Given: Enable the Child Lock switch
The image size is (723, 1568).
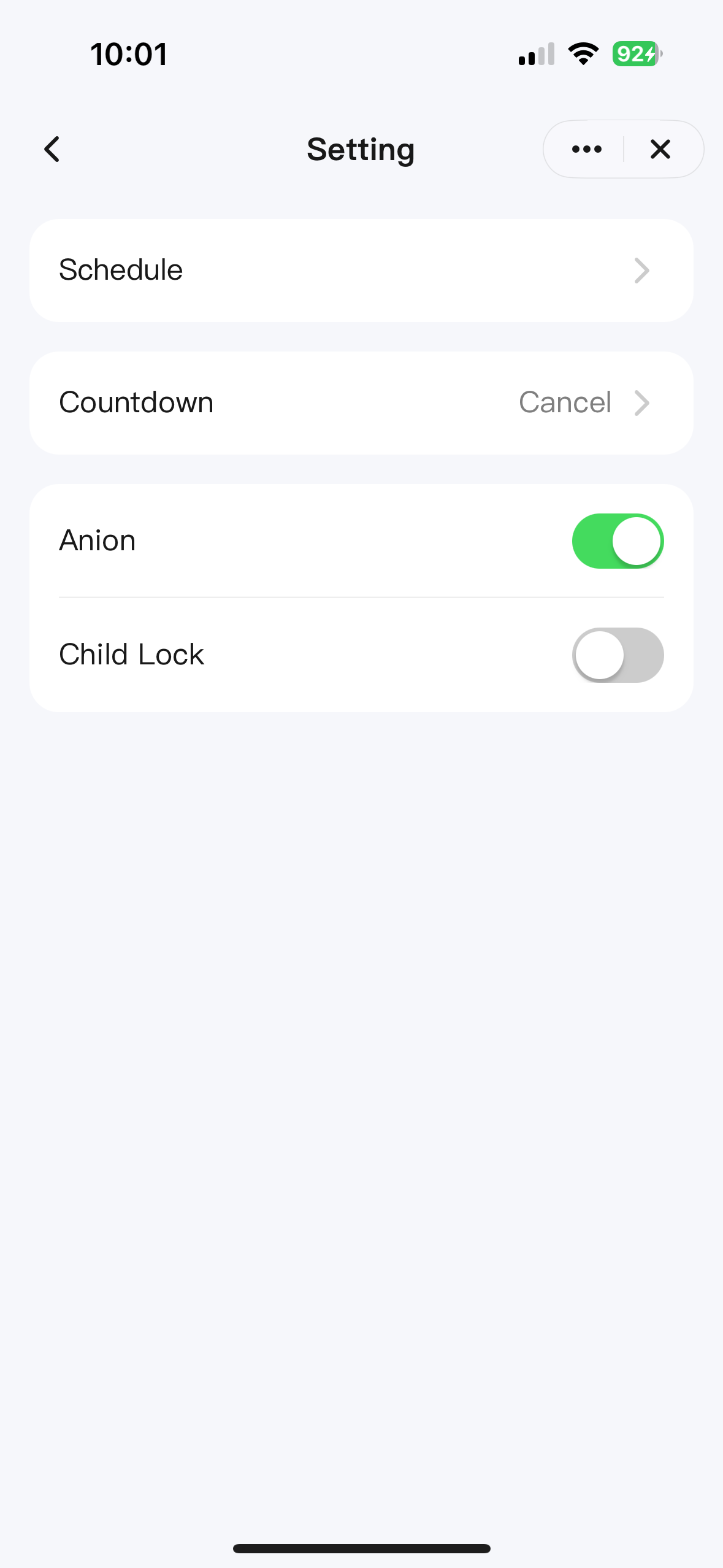Looking at the screenshot, I should click(x=618, y=655).
